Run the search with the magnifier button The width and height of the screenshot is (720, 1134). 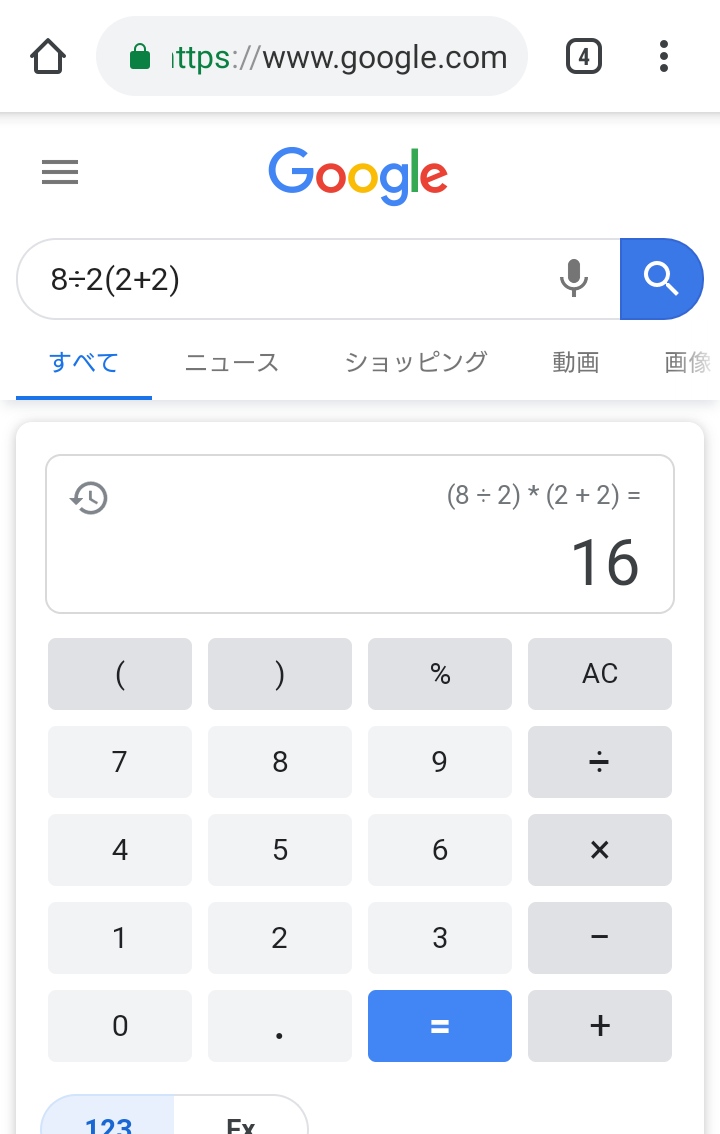661,279
